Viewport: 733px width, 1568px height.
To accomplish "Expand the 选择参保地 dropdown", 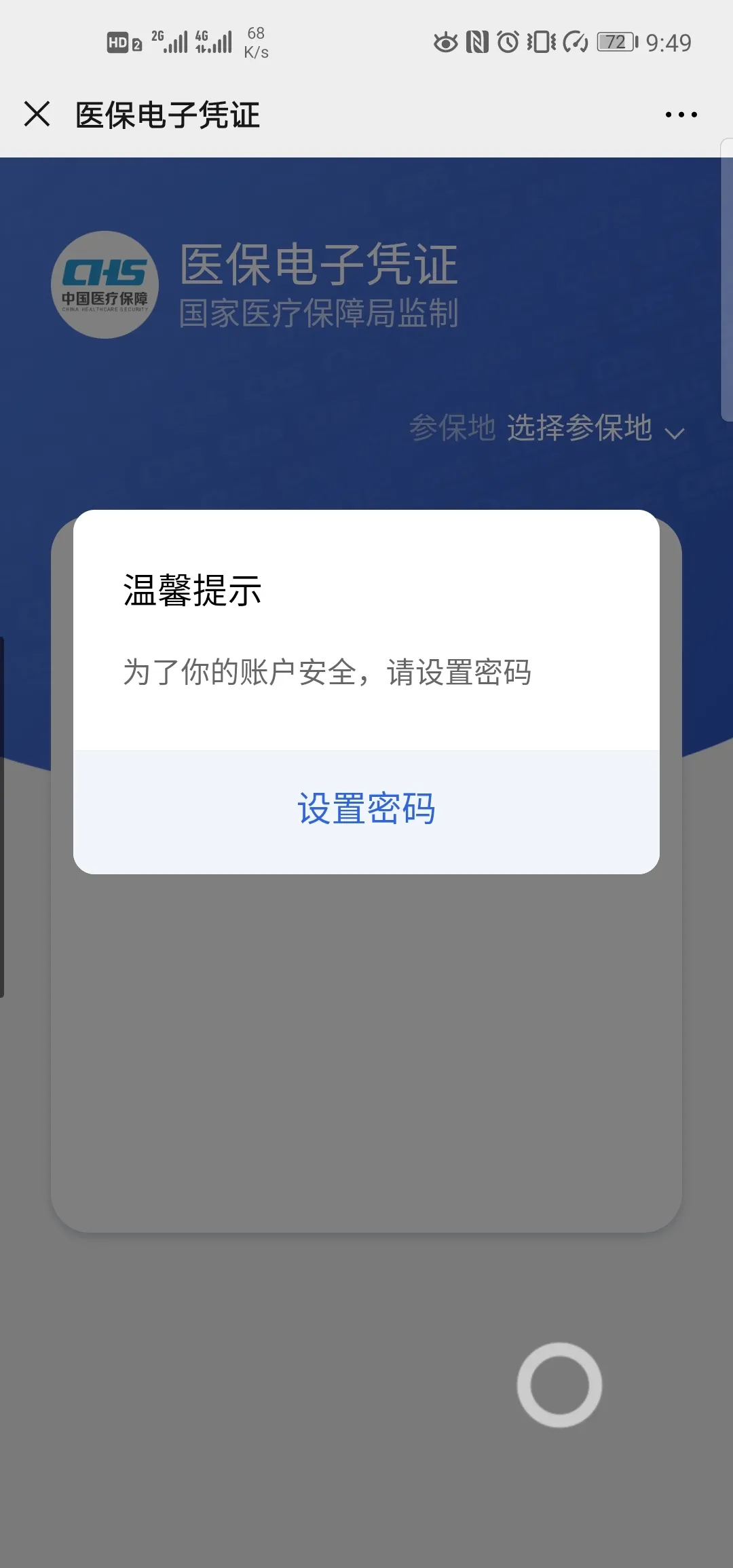I will click(x=595, y=429).
